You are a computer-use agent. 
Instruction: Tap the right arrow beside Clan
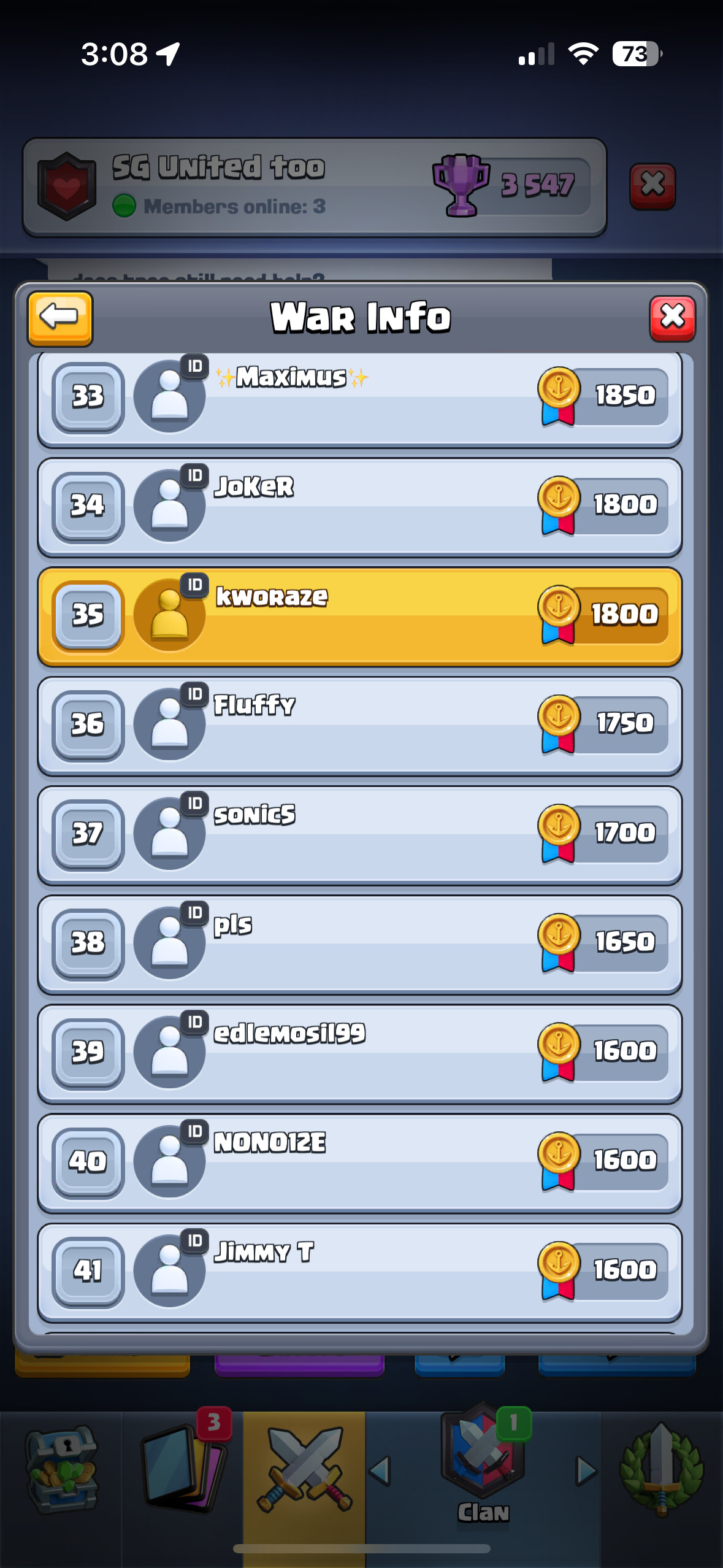pyautogui.click(x=586, y=1470)
